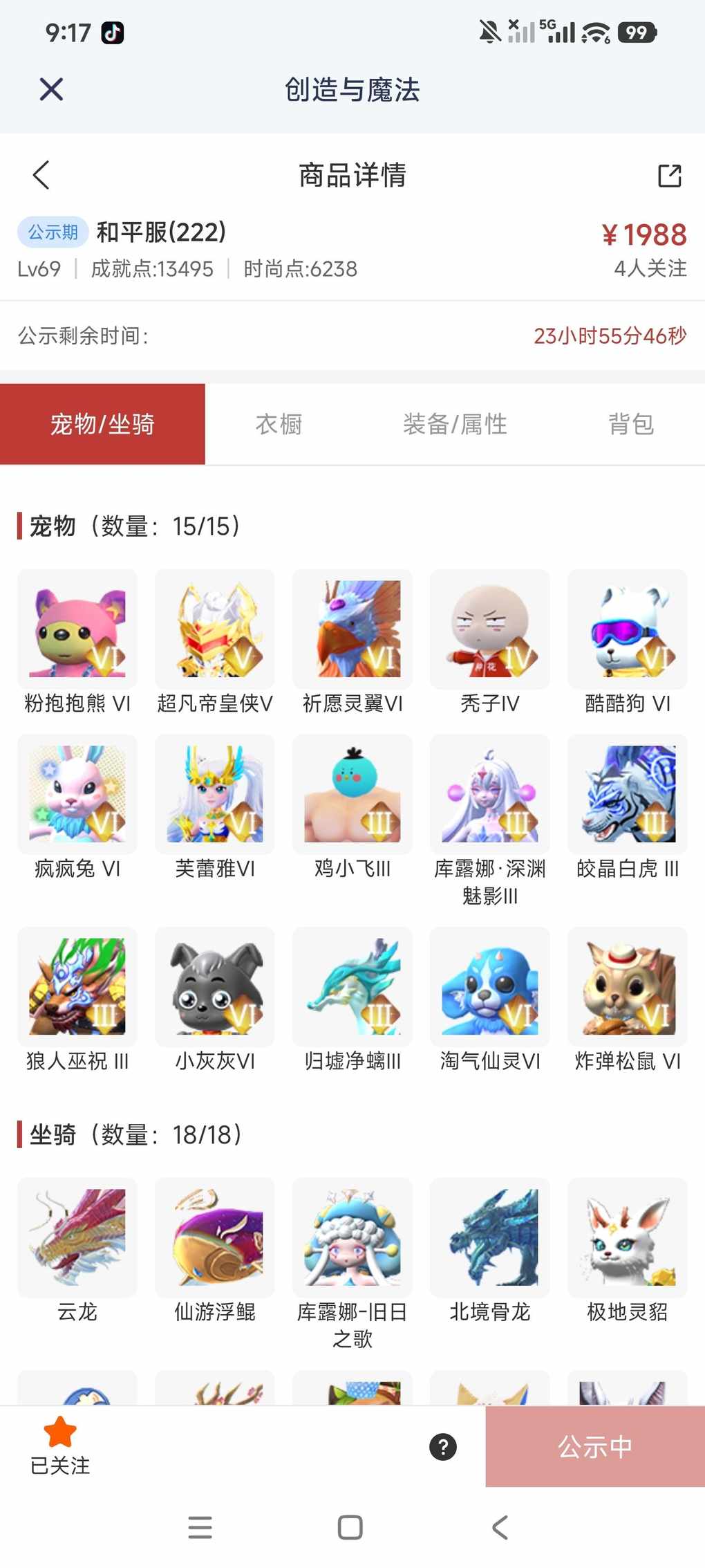Go back from 商品详情

(x=41, y=175)
